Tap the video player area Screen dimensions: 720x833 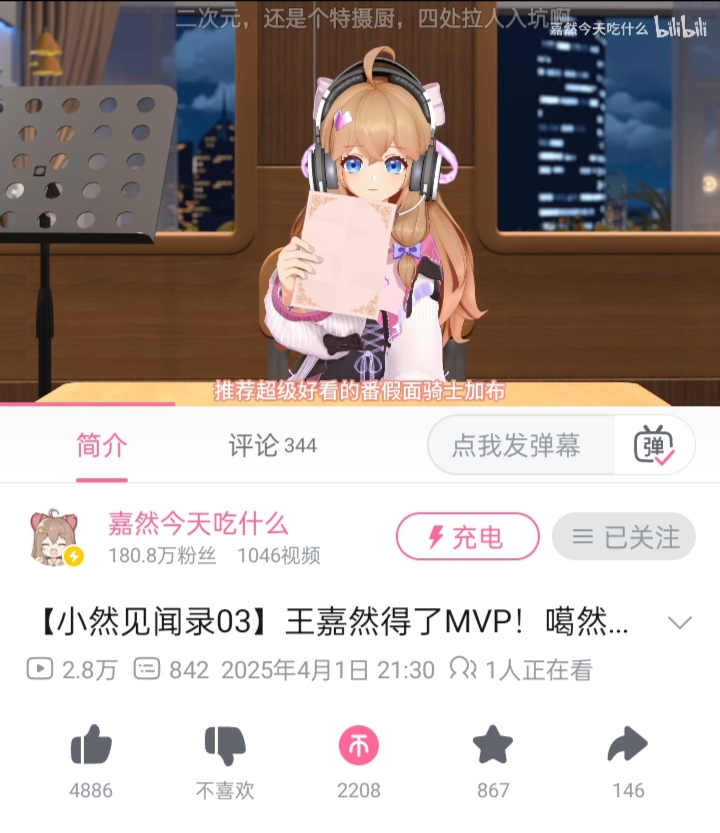pyautogui.click(x=360, y=202)
